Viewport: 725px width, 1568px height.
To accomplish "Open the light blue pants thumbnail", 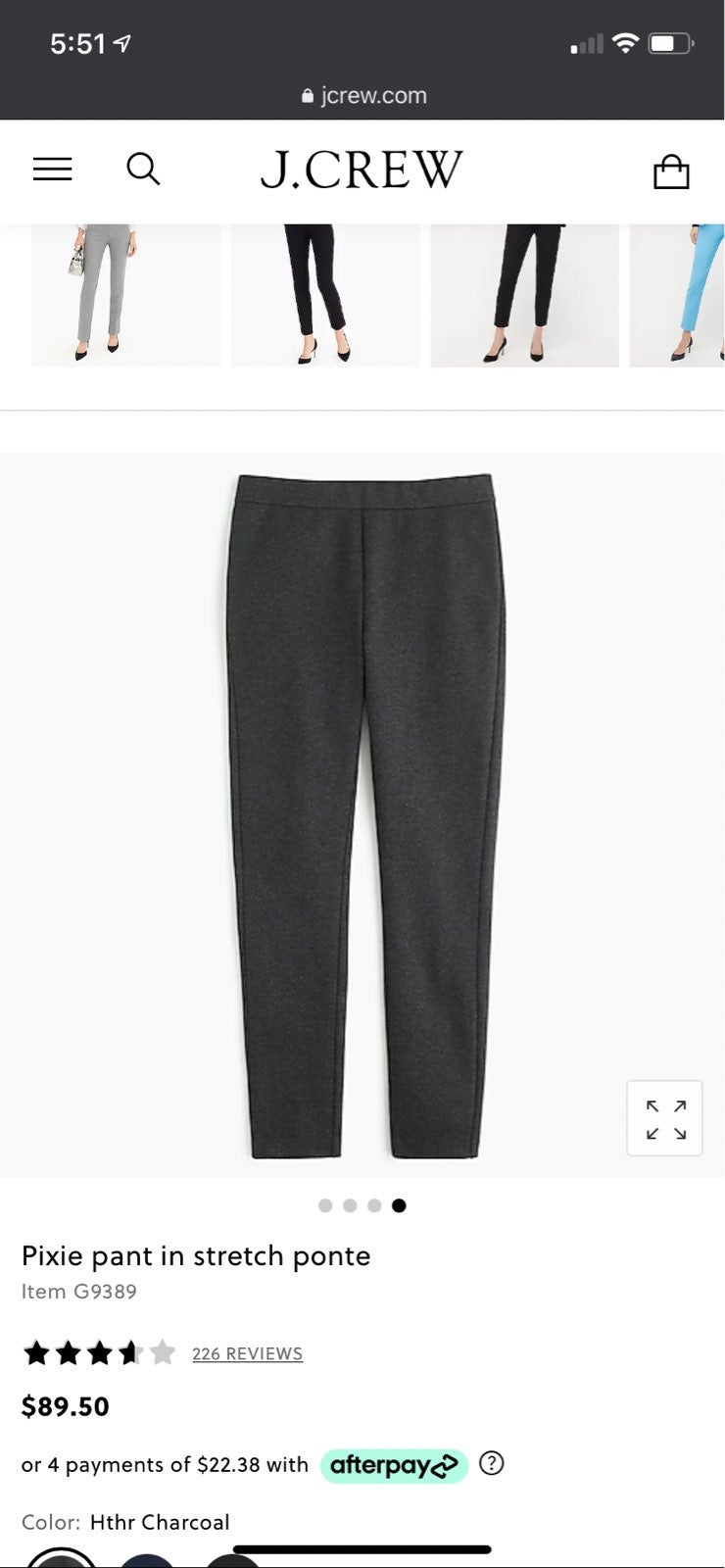I will click(677, 295).
